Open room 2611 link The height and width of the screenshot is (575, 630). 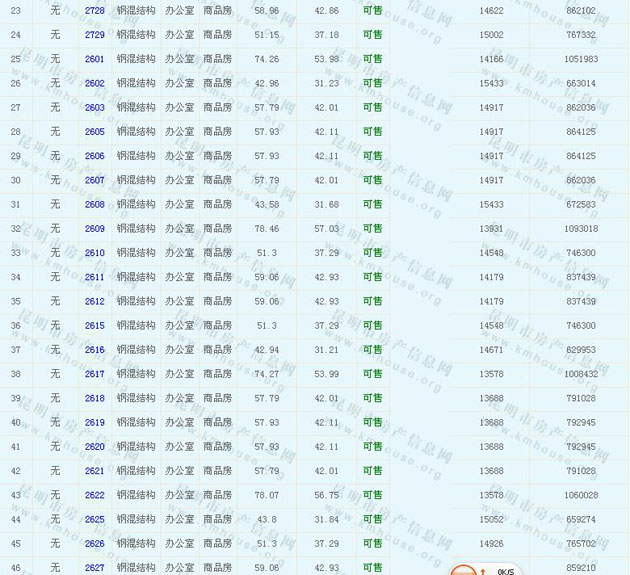tap(95, 278)
